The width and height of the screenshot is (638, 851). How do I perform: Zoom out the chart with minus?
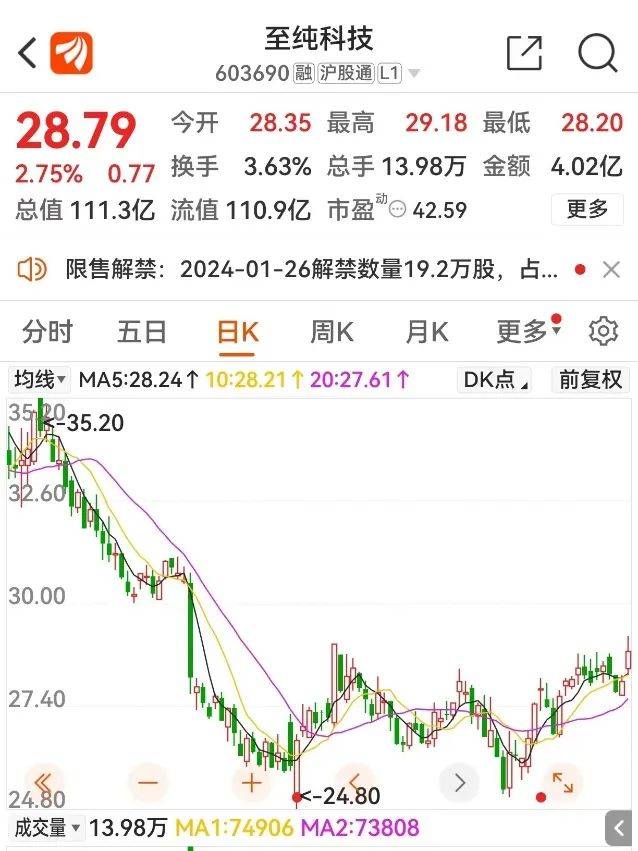click(x=149, y=781)
